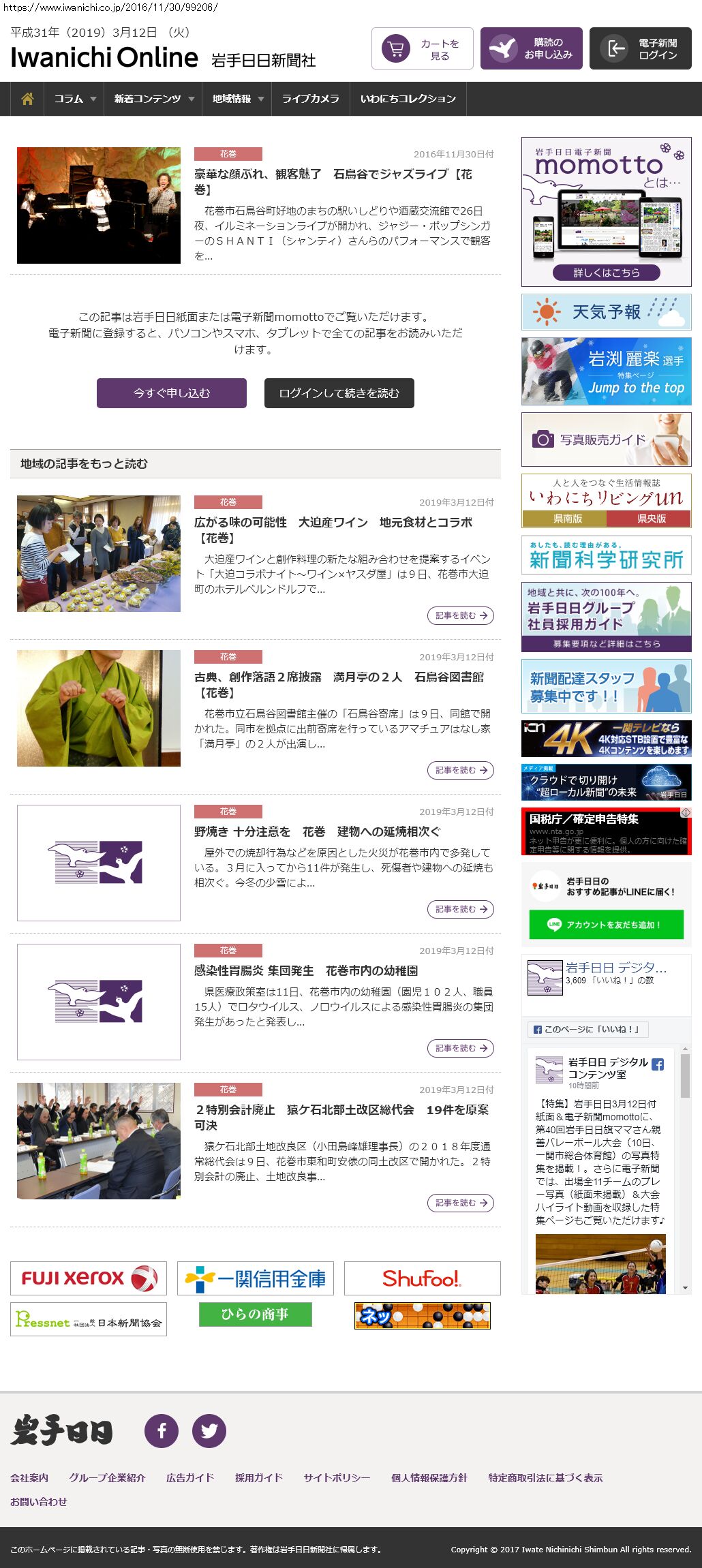This screenshot has width=702, height=1568.
Task: Tap ログインして続きを読む button
Action: pos(339,393)
